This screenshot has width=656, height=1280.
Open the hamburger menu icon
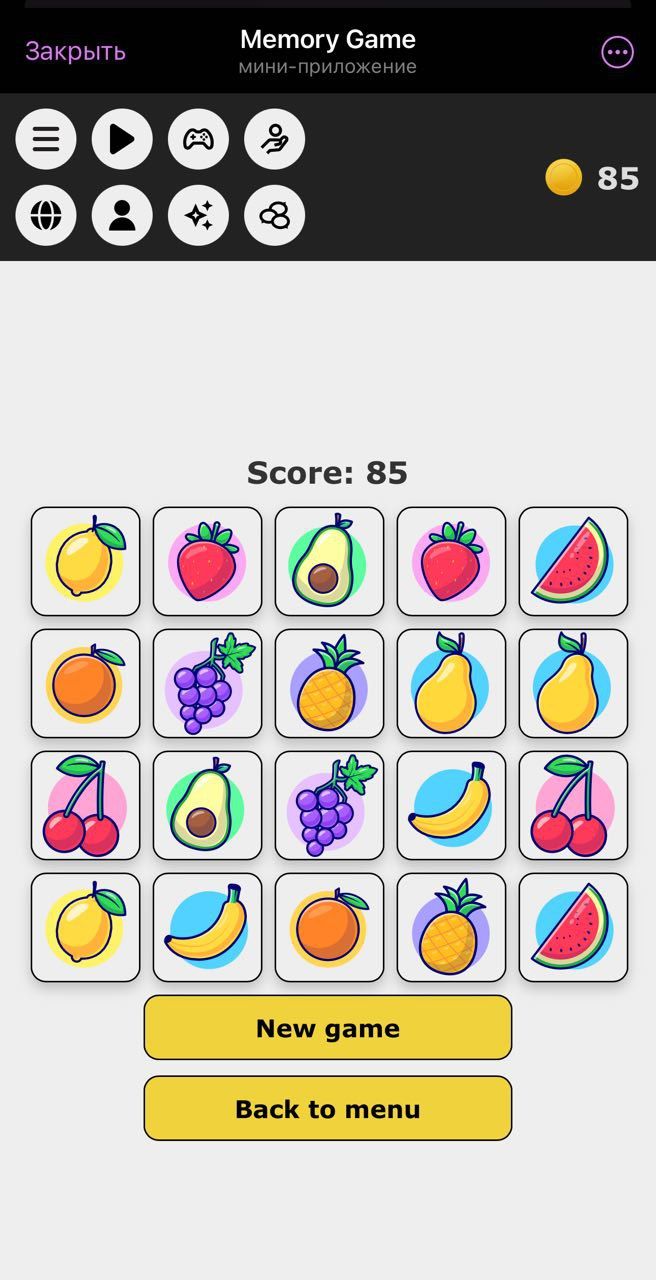[46, 139]
